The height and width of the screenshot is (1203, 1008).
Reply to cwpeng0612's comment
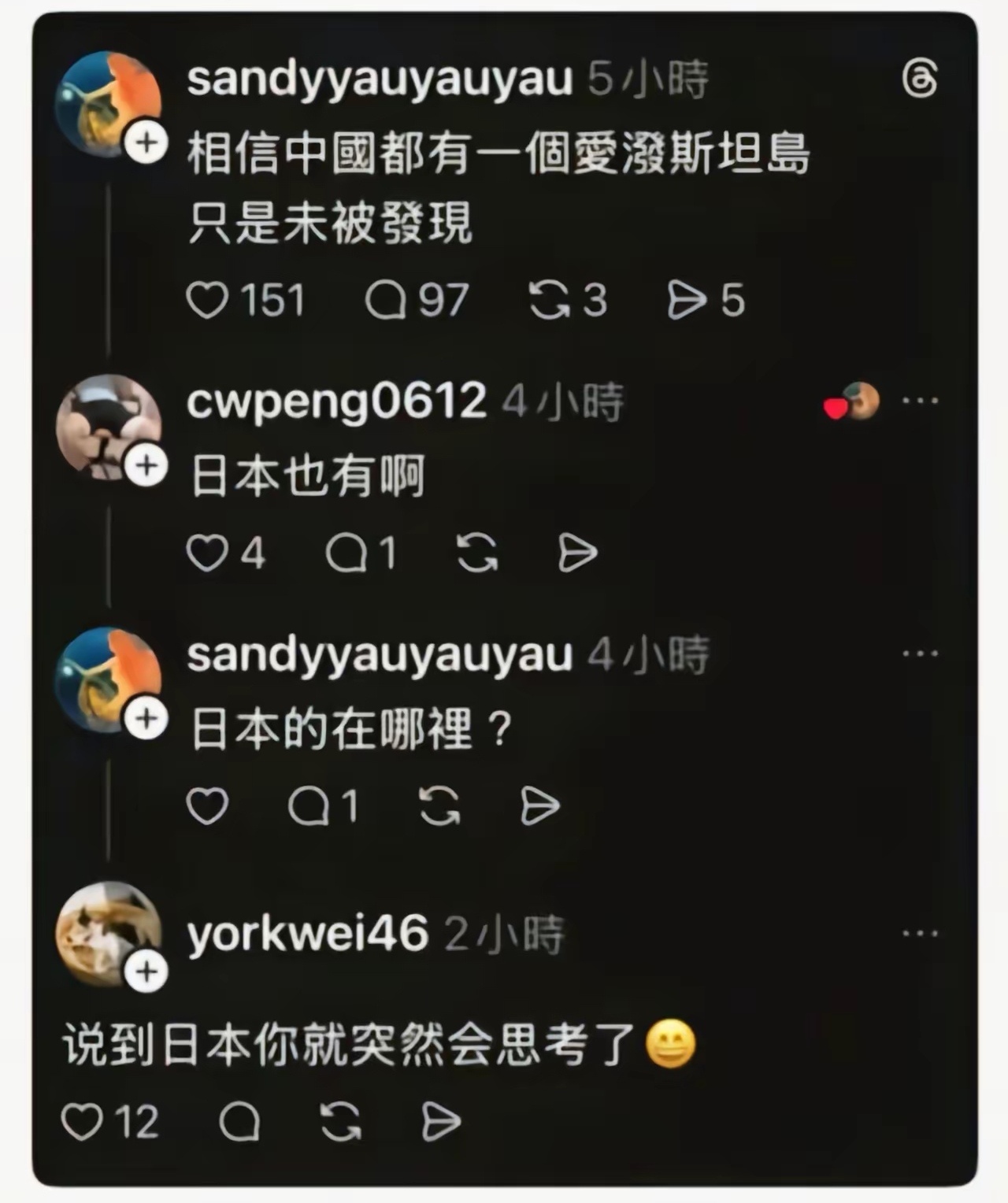pyautogui.click(x=346, y=553)
